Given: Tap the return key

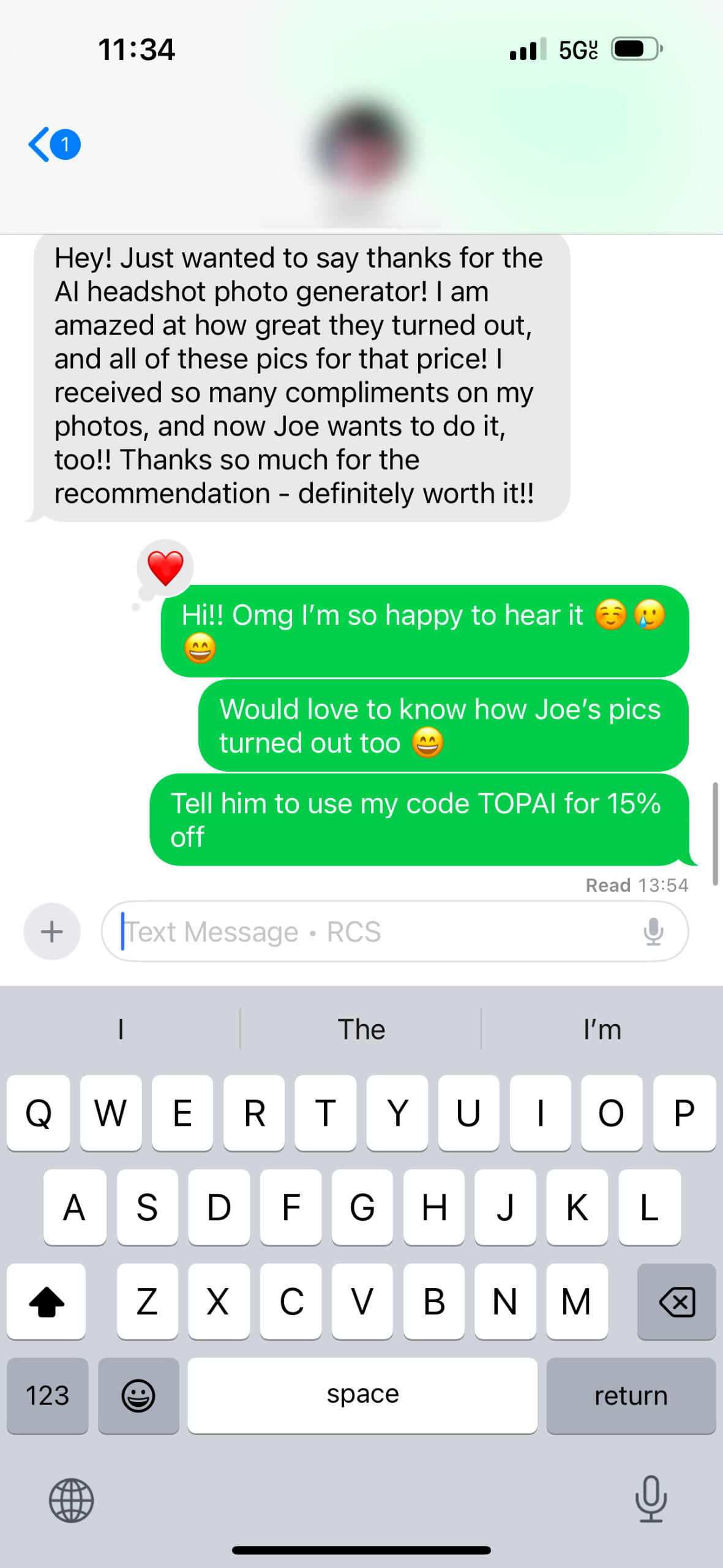Looking at the screenshot, I should [x=631, y=1396].
